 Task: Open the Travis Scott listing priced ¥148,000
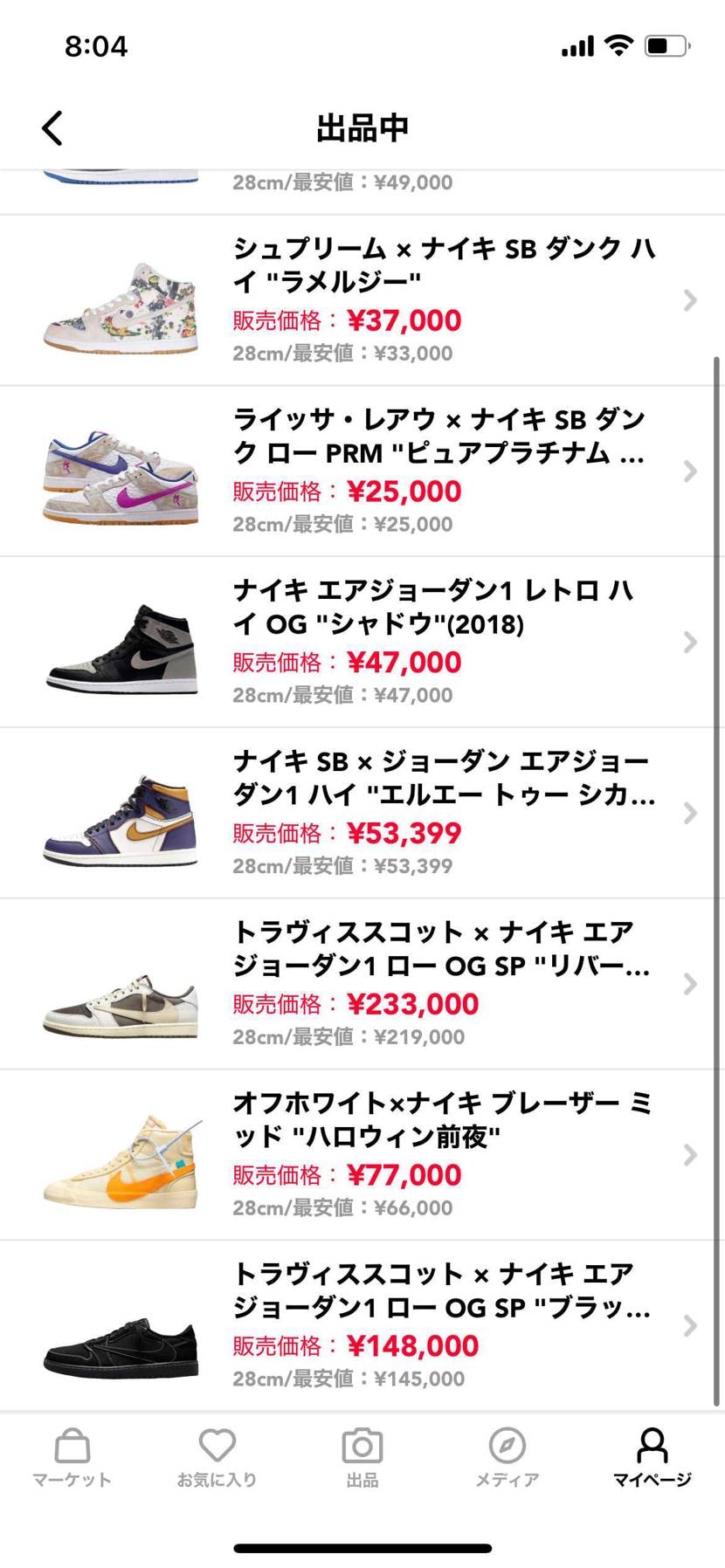click(x=362, y=1325)
